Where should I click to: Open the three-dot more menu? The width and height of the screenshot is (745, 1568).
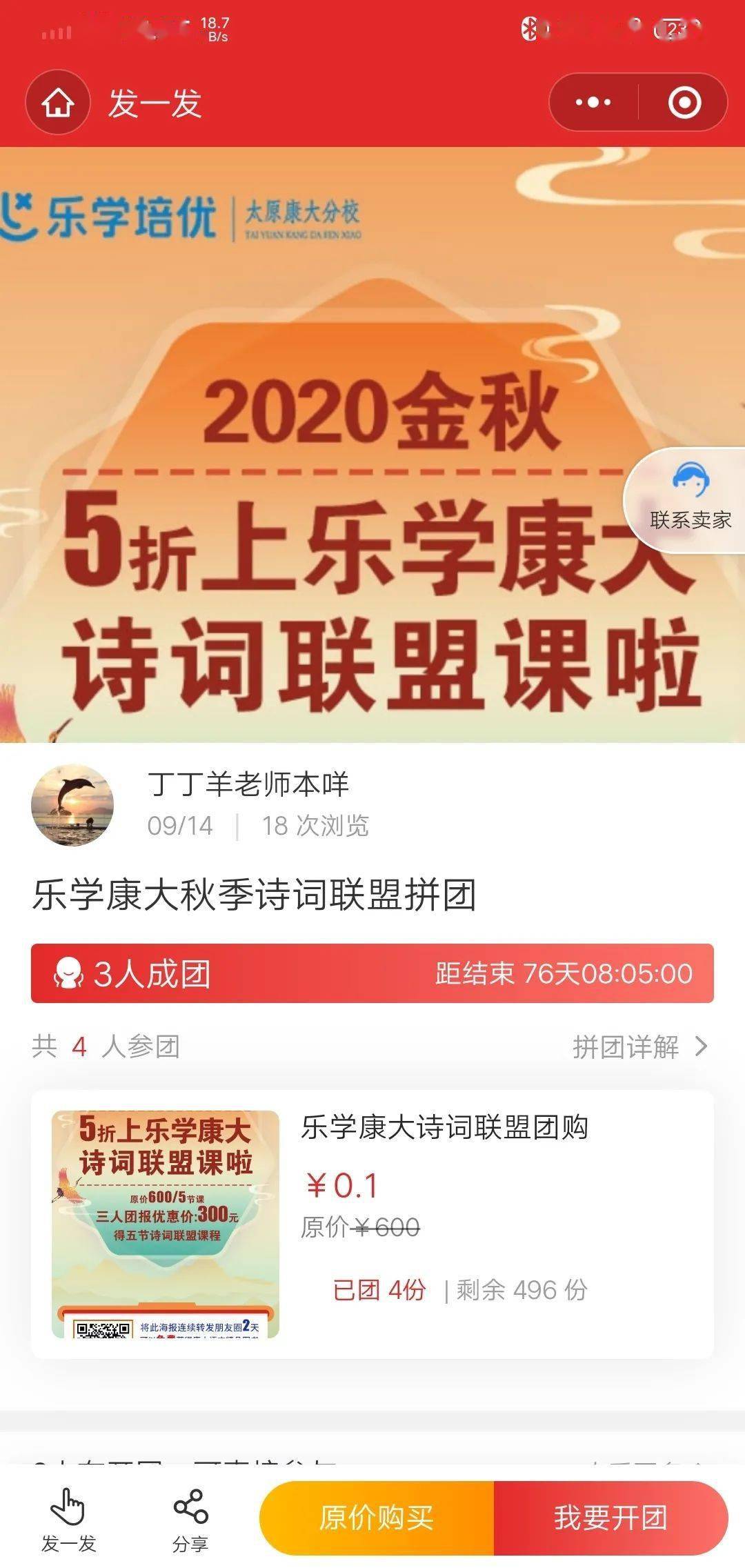pyautogui.click(x=593, y=103)
